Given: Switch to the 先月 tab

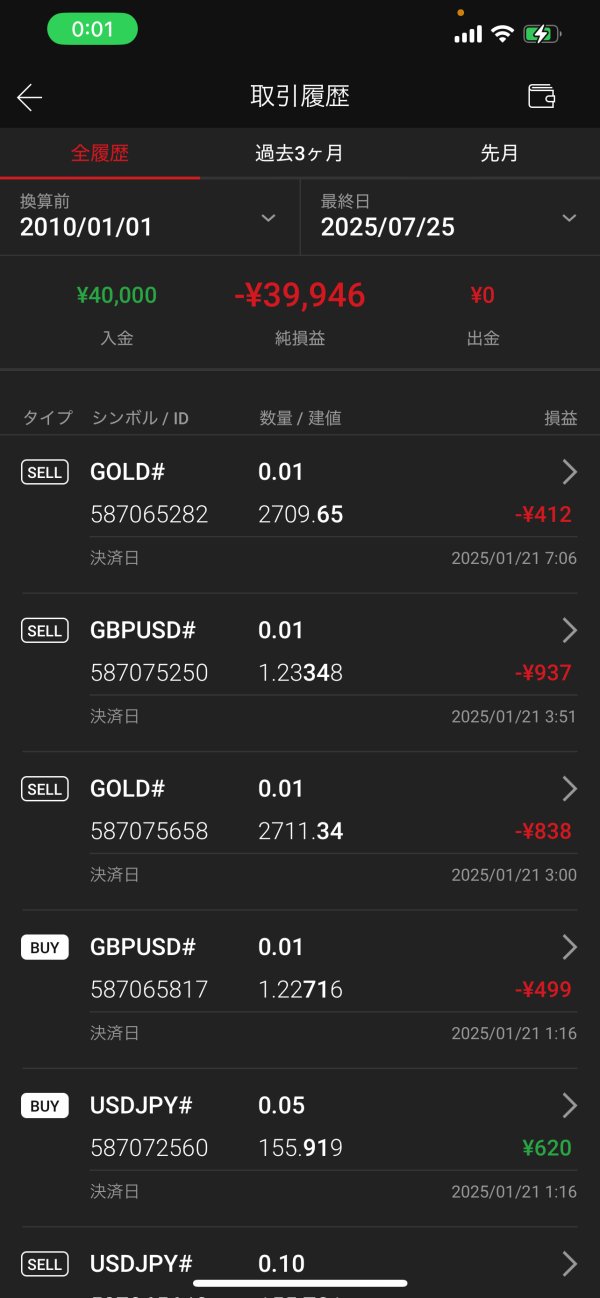Looking at the screenshot, I should click(x=499, y=154).
